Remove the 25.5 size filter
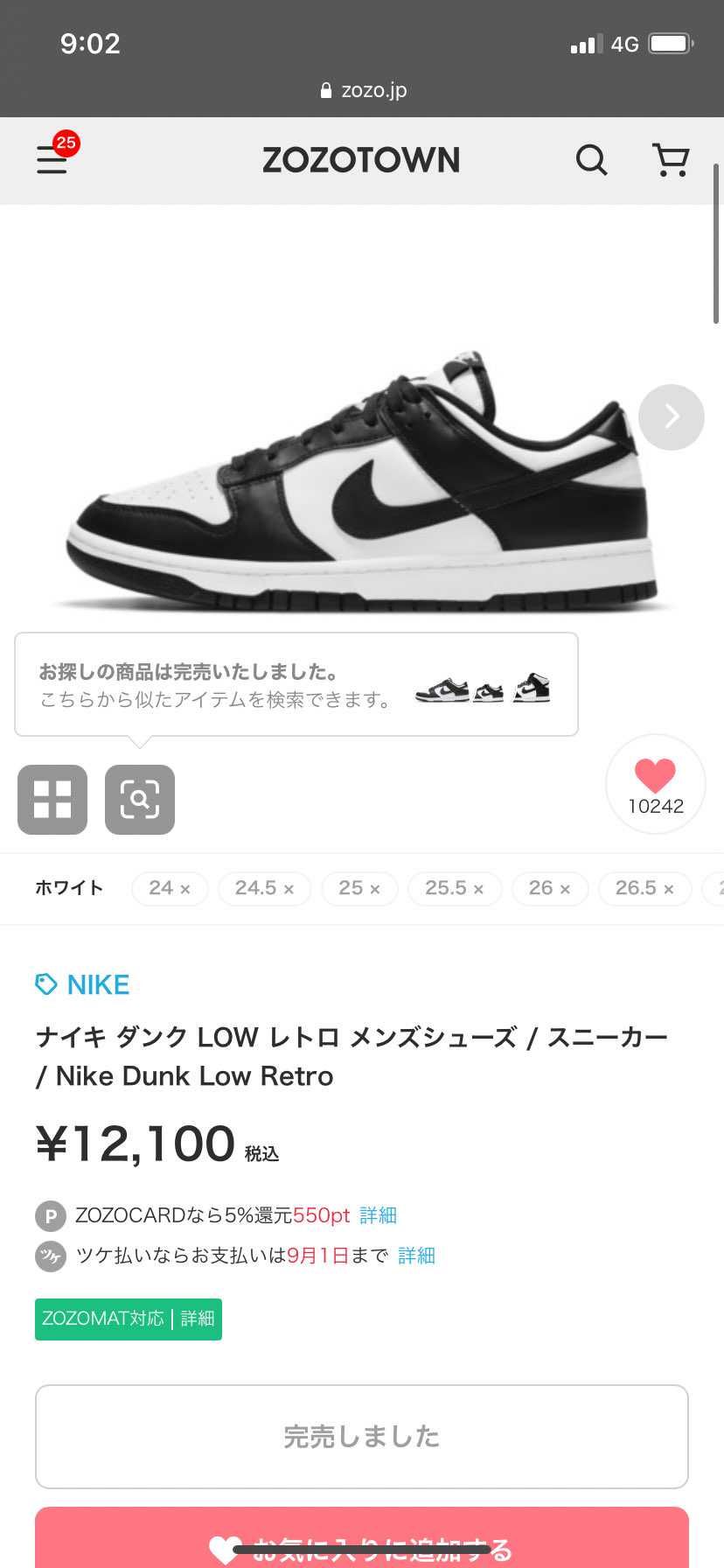 pos(455,888)
